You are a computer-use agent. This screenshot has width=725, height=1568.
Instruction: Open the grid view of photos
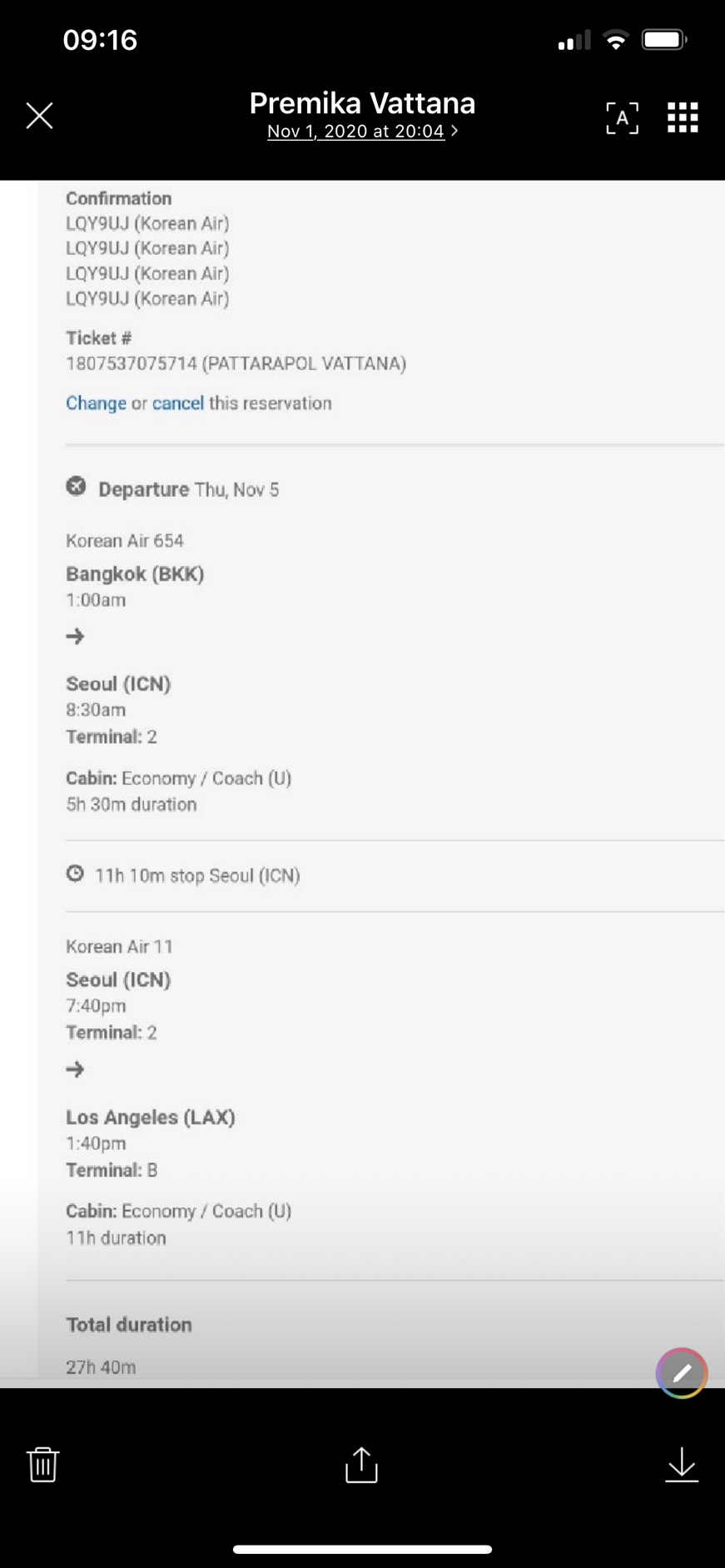click(x=683, y=118)
